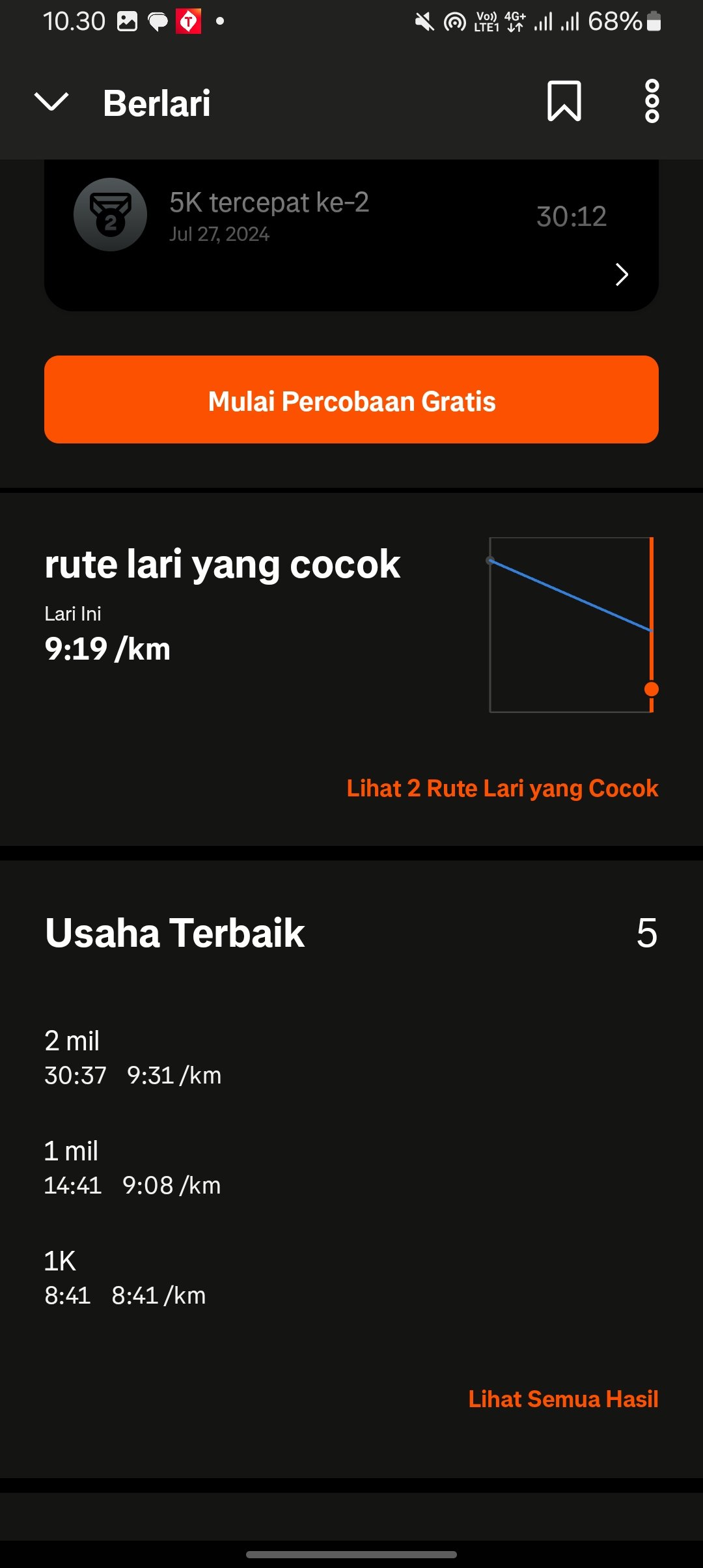Open the three-dot overflow menu
Viewport: 703px width, 1568px height.
click(x=652, y=102)
